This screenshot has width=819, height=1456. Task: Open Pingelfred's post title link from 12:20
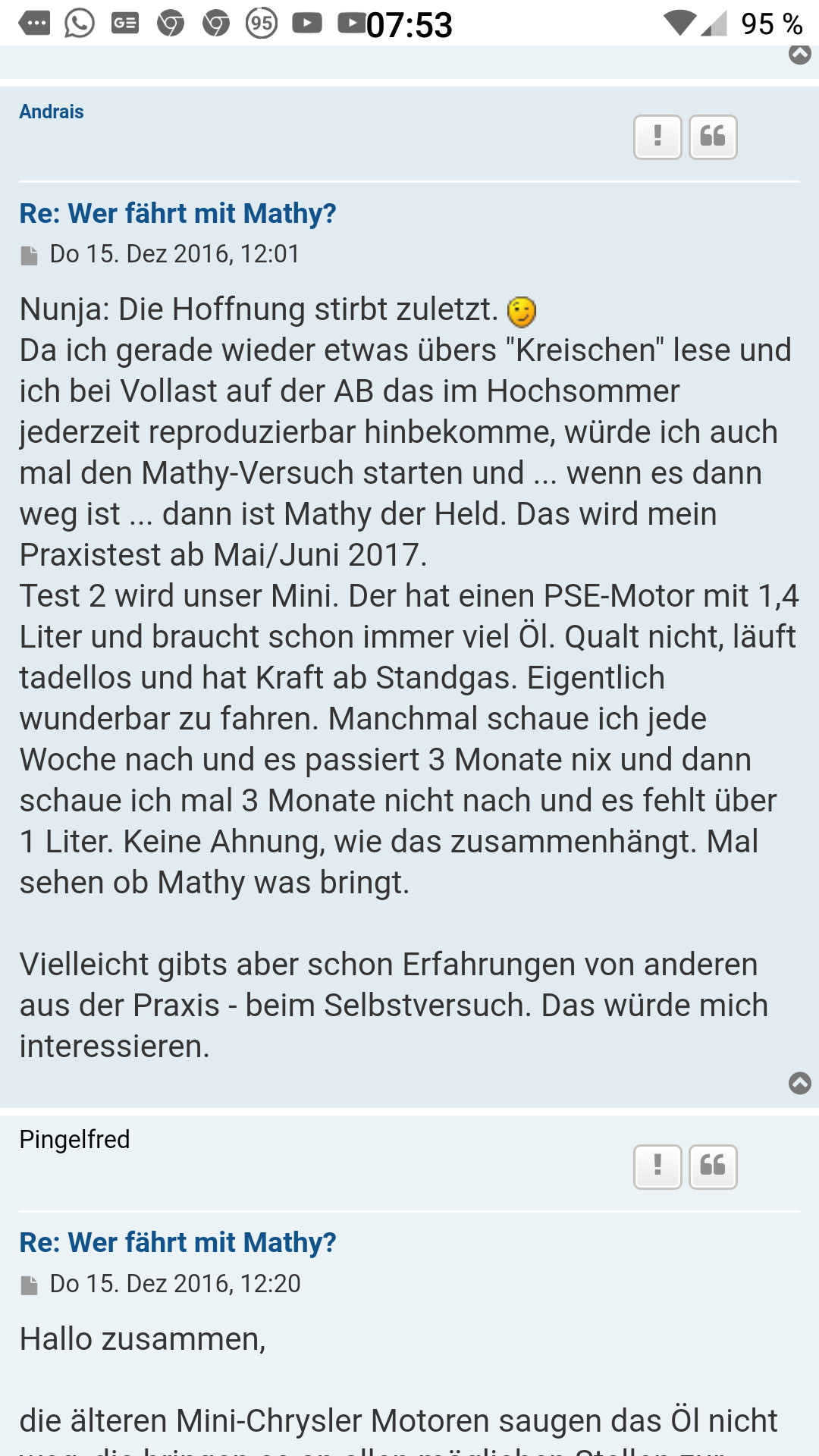point(177,1243)
